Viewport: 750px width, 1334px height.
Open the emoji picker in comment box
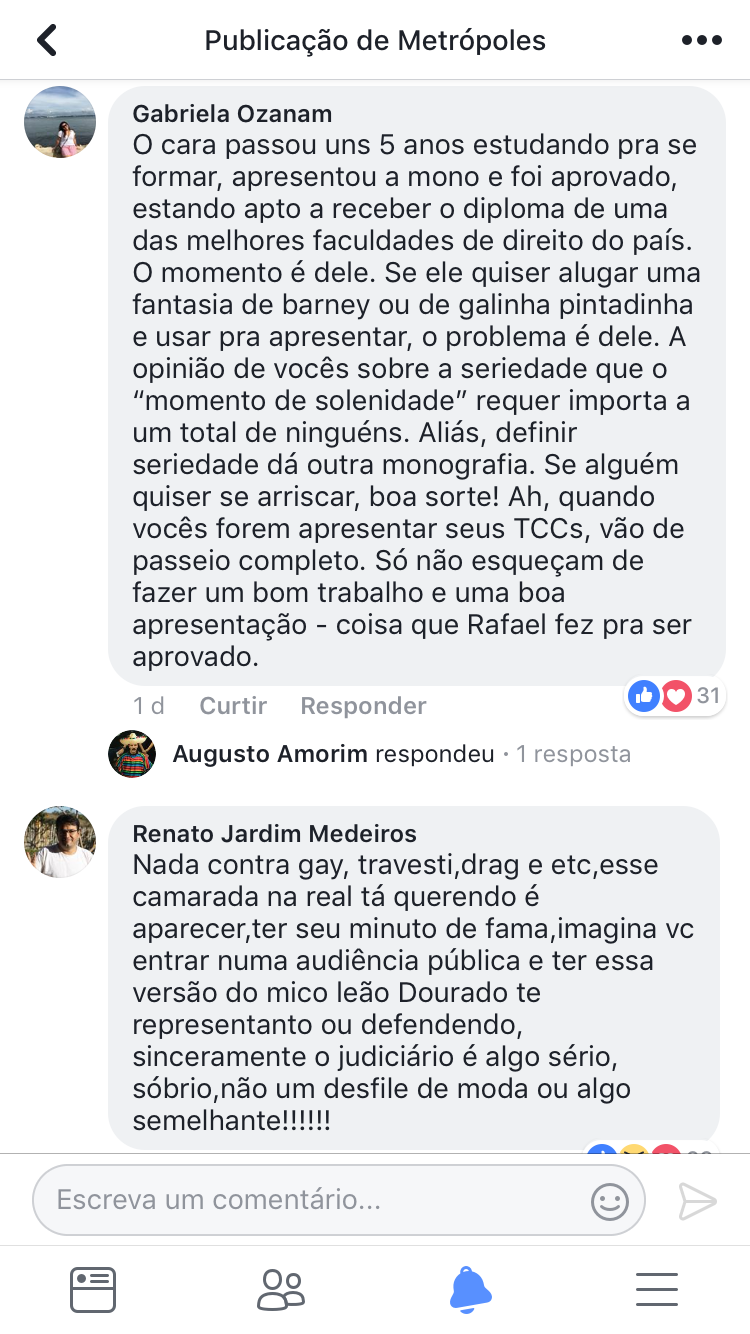point(610,1201)
